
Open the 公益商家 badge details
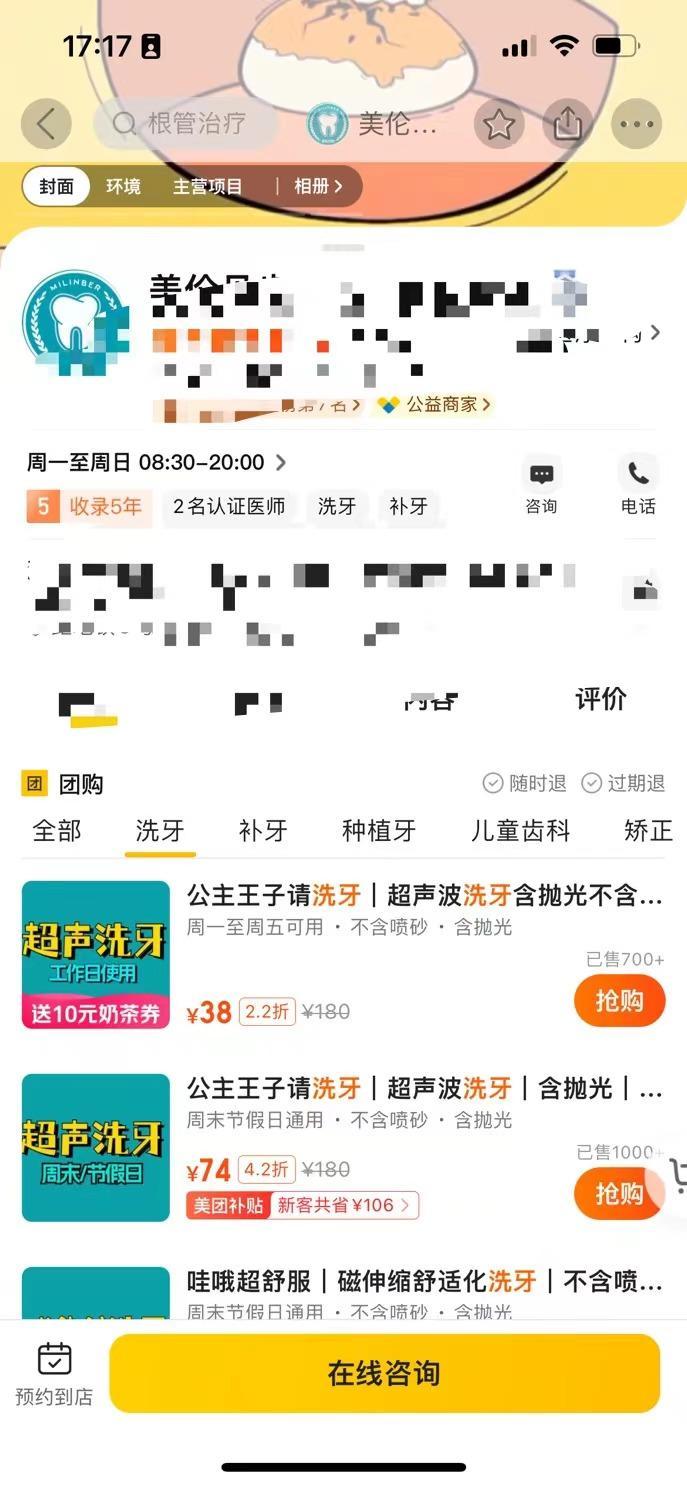click(x=434, y=405)
